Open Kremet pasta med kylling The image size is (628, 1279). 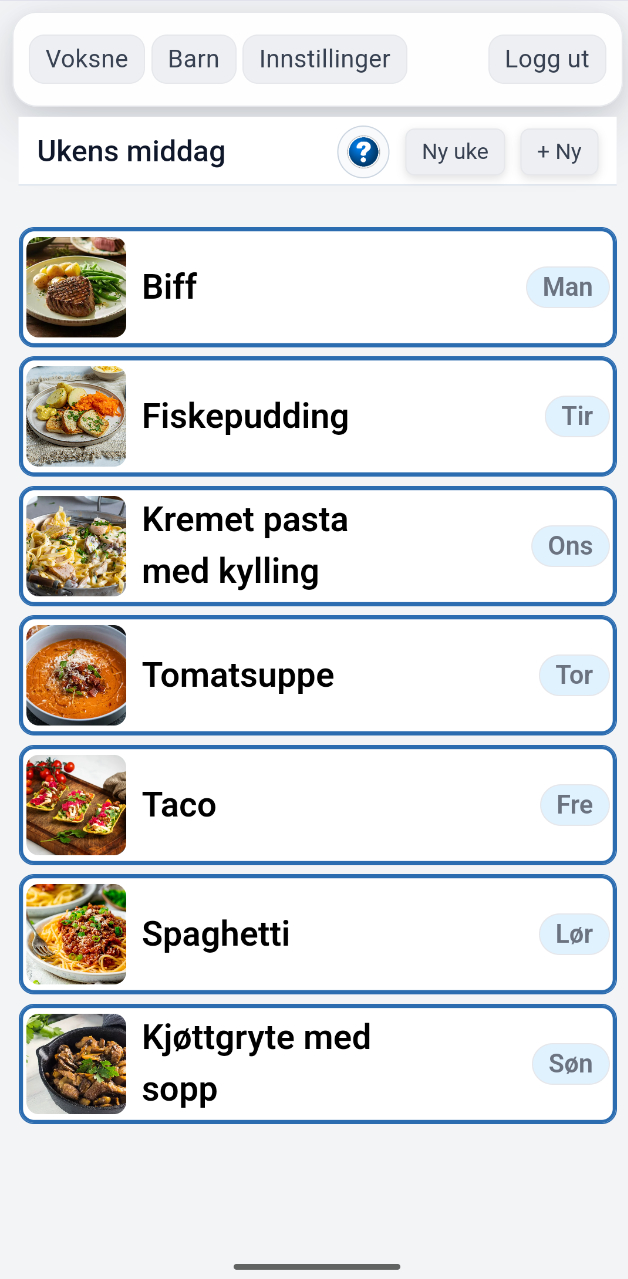coord(318,546)
